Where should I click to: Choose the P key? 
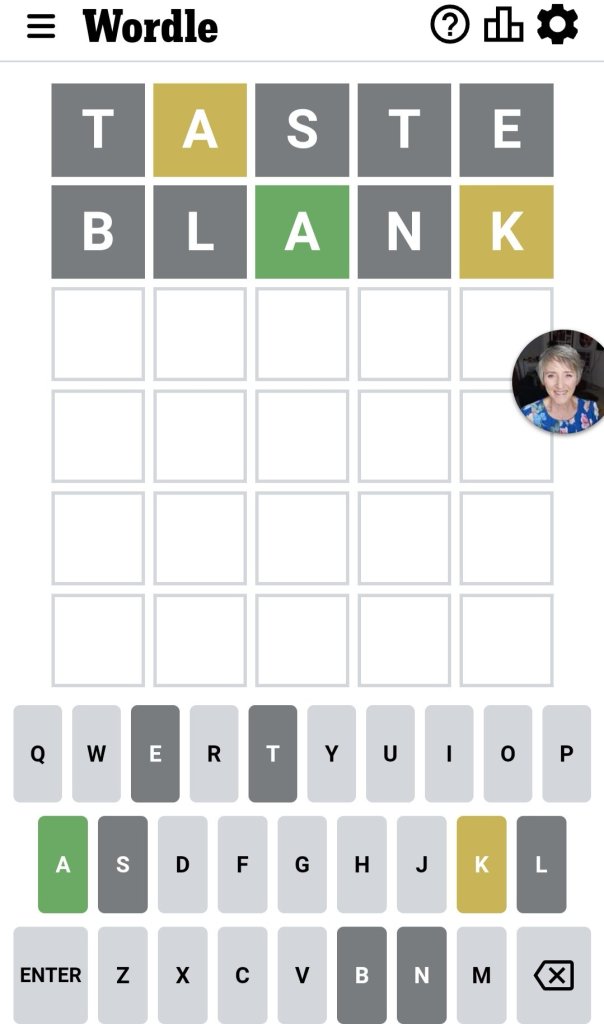tap(566, 754)
